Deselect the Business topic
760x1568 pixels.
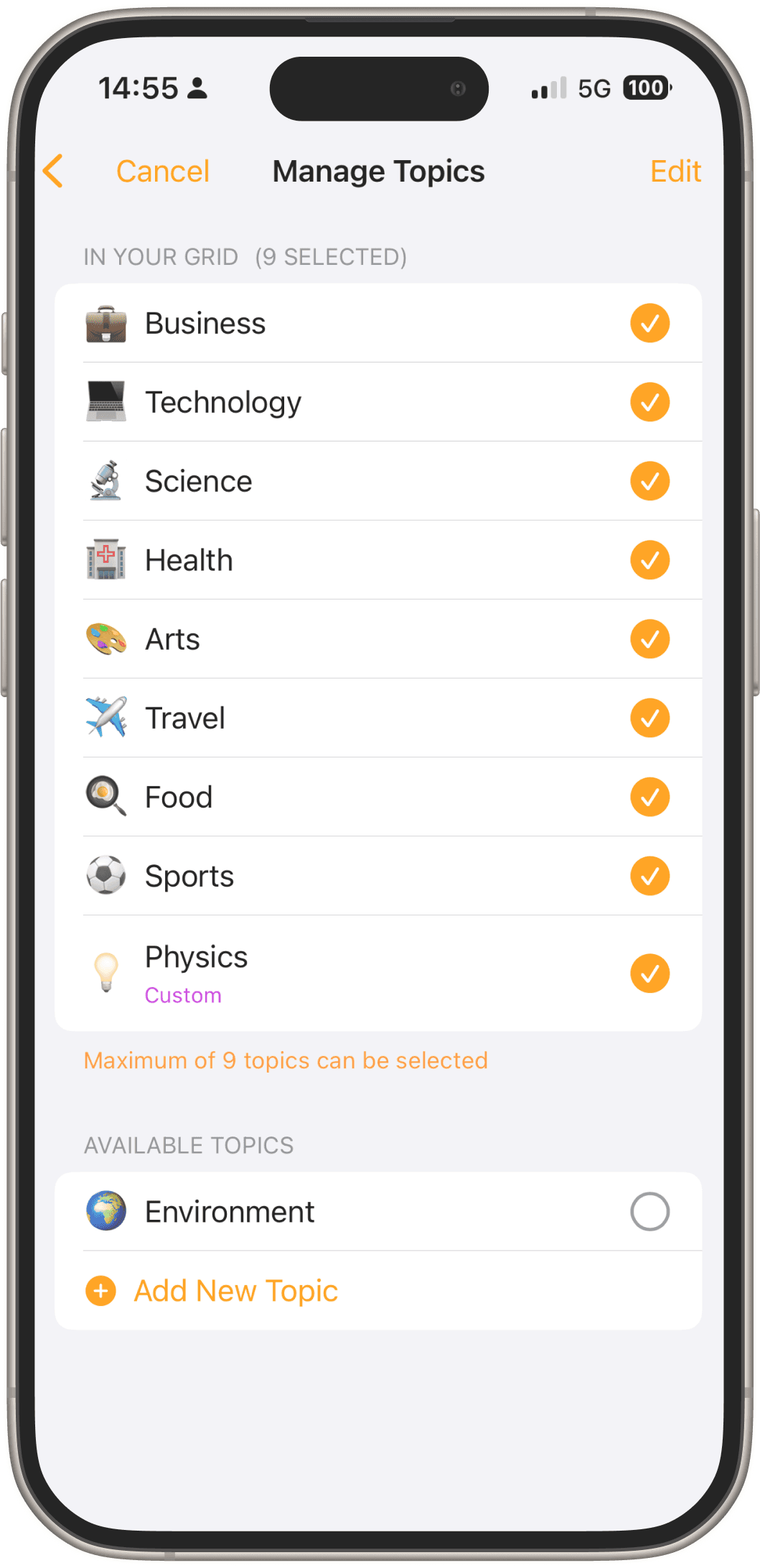click(x=649, y=324)
